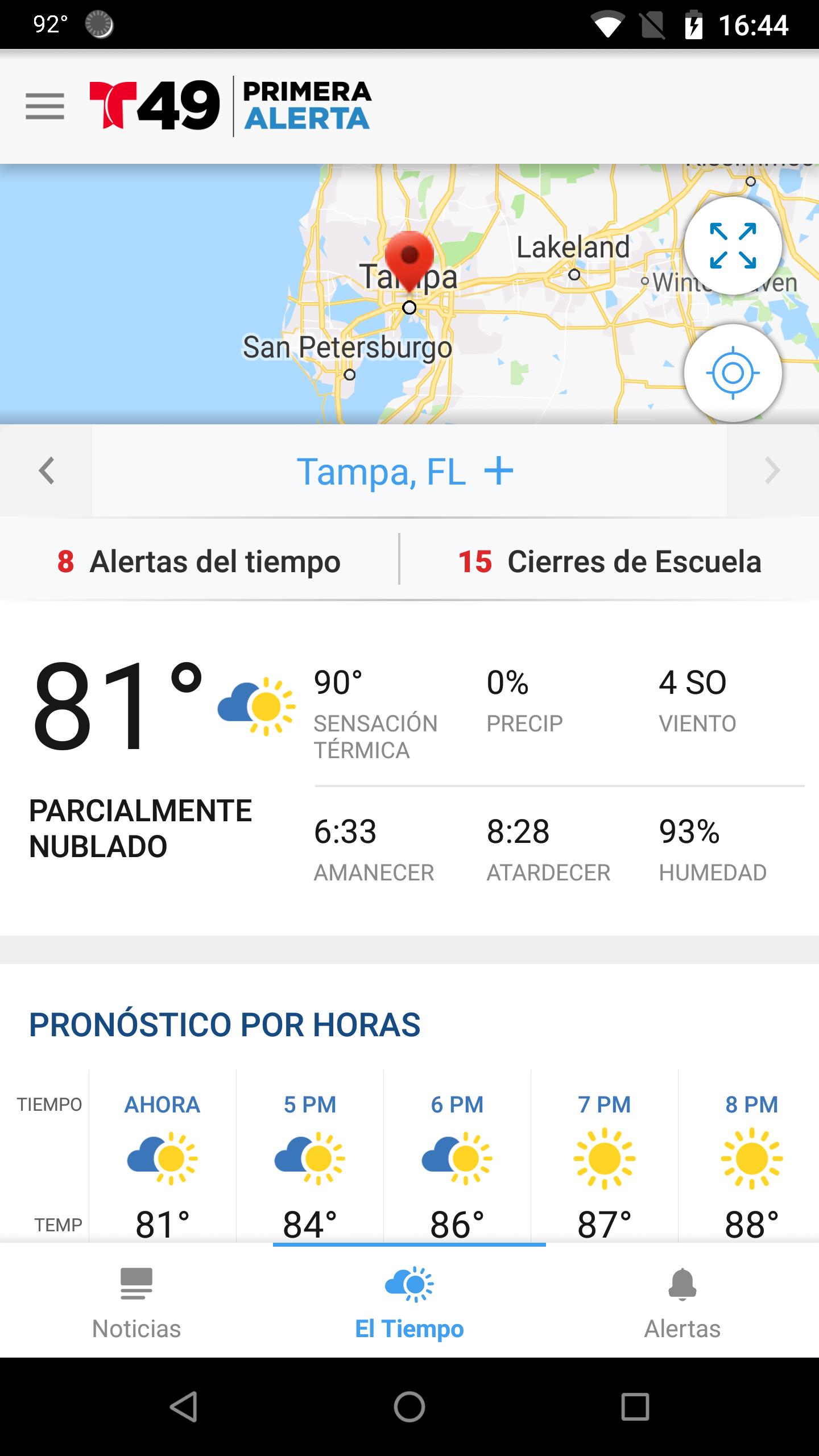819x1456 pixels.
Task: Go to the next saved location
Action: coord(772,471)
